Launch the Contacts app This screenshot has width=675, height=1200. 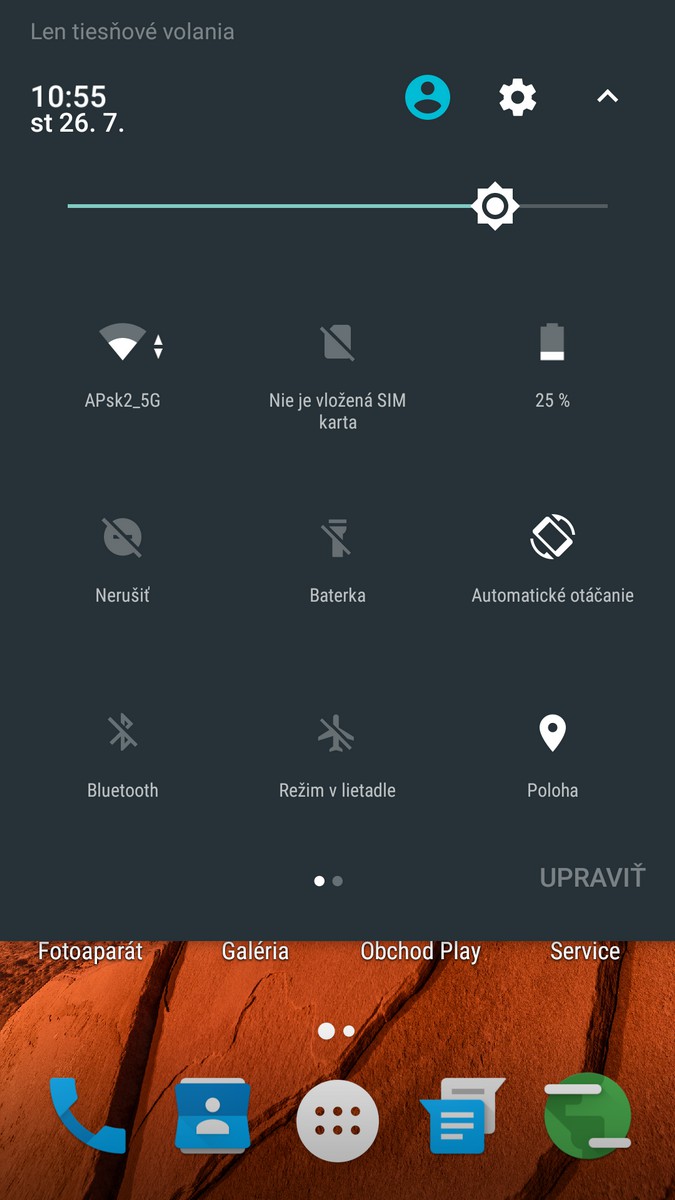coord(212,1115)
